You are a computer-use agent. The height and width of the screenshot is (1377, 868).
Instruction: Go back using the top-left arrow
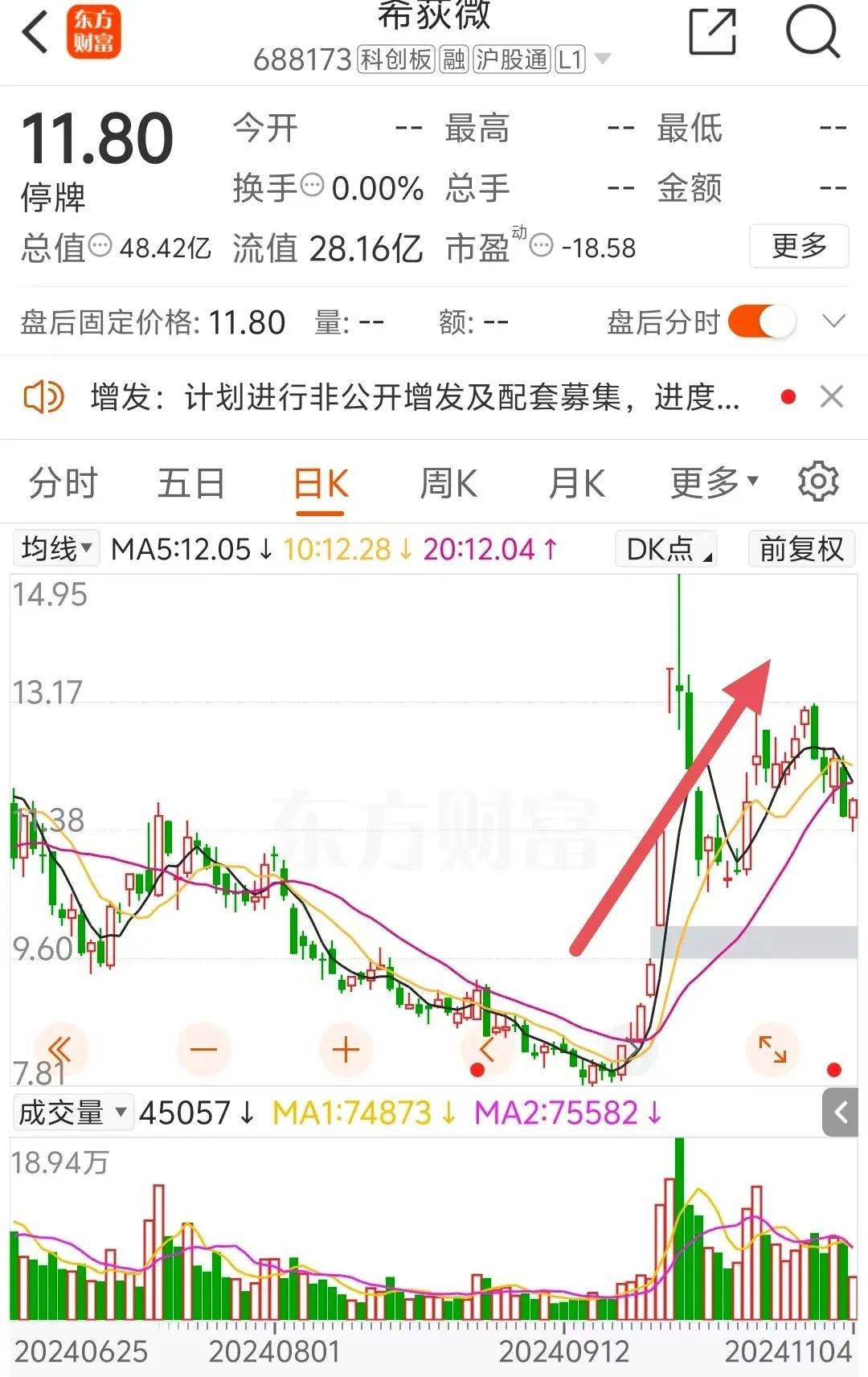(36, 34)
